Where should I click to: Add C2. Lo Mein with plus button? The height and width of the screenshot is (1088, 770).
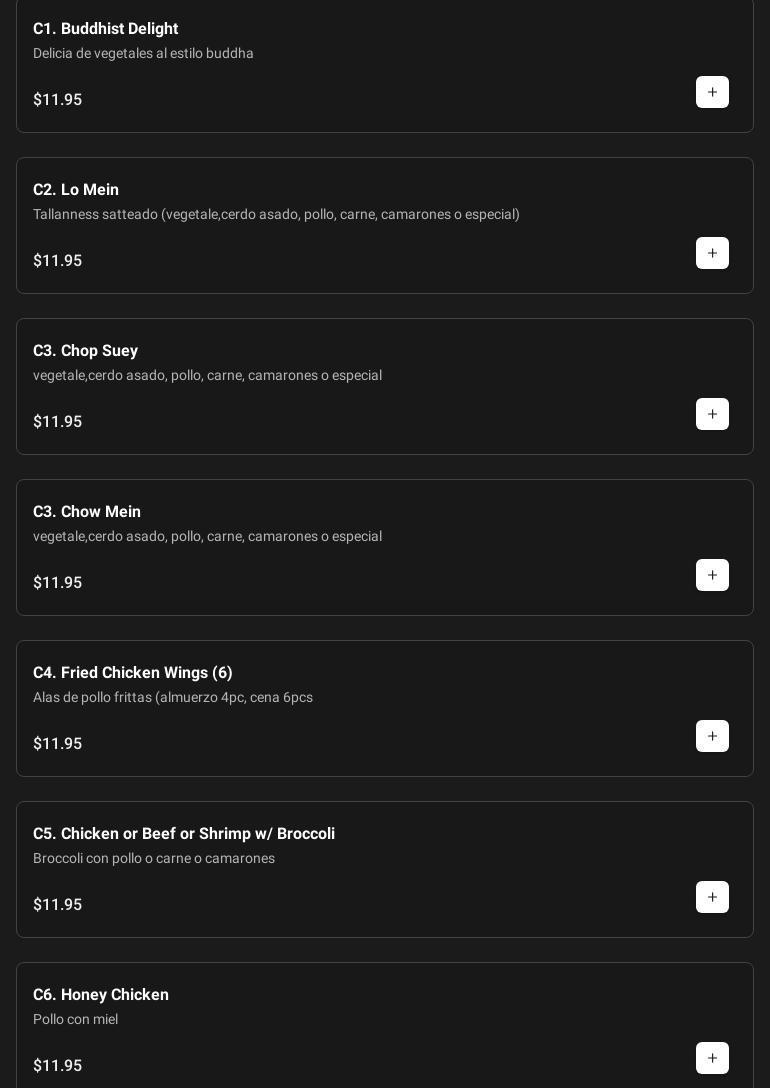point(712,253)
